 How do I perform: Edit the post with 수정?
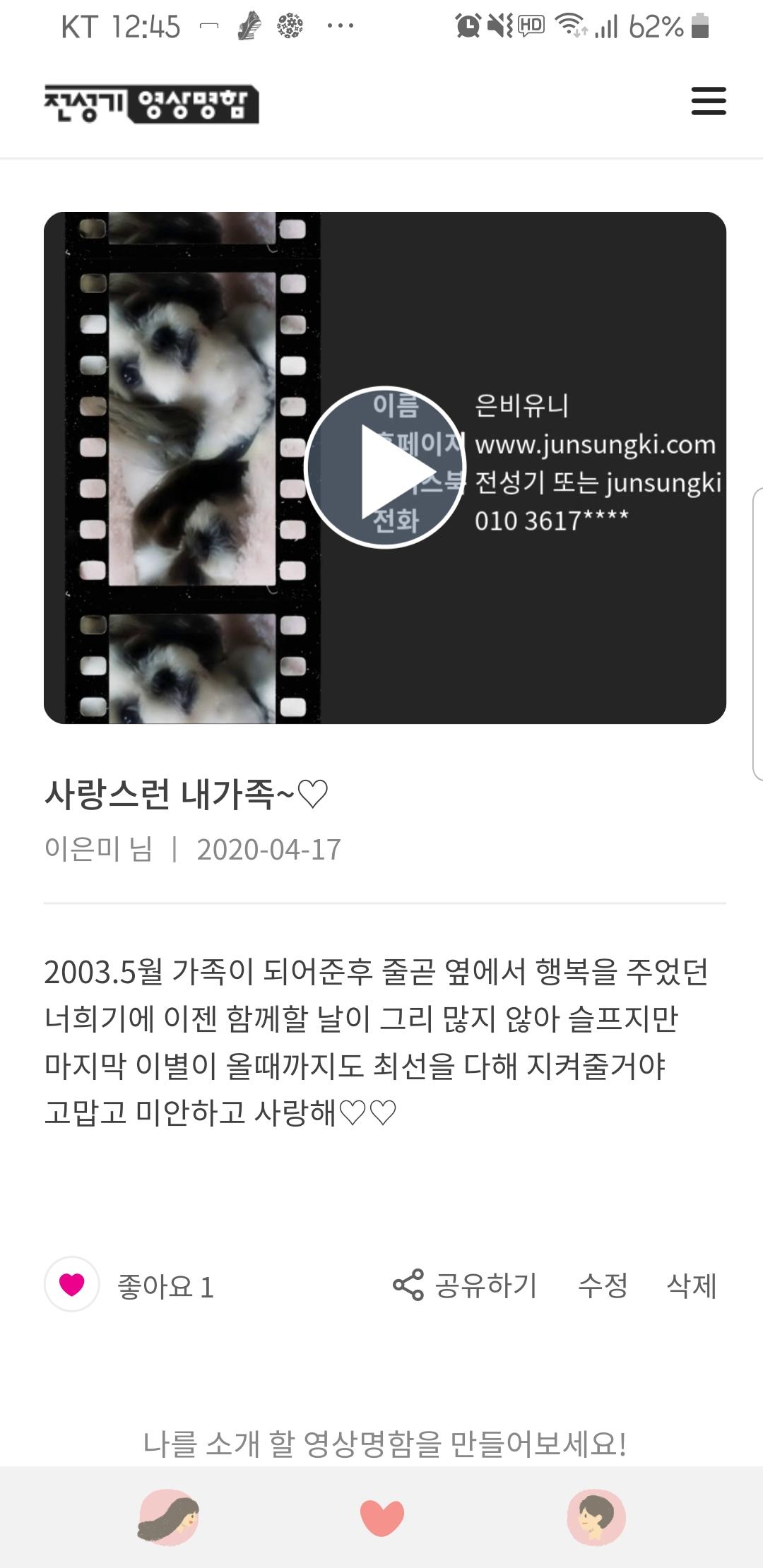point(603,1285)
